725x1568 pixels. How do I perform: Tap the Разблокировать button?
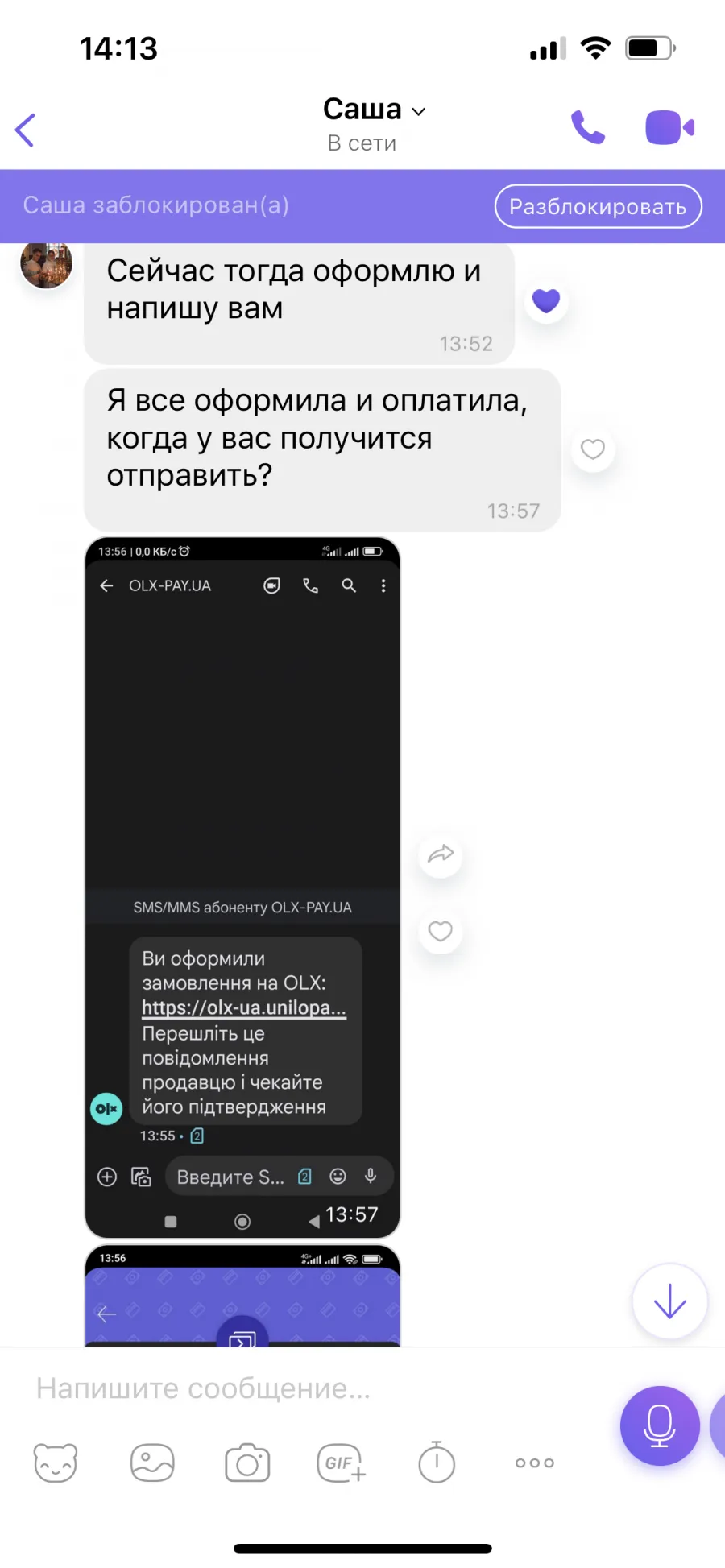(x=598, y=207)
